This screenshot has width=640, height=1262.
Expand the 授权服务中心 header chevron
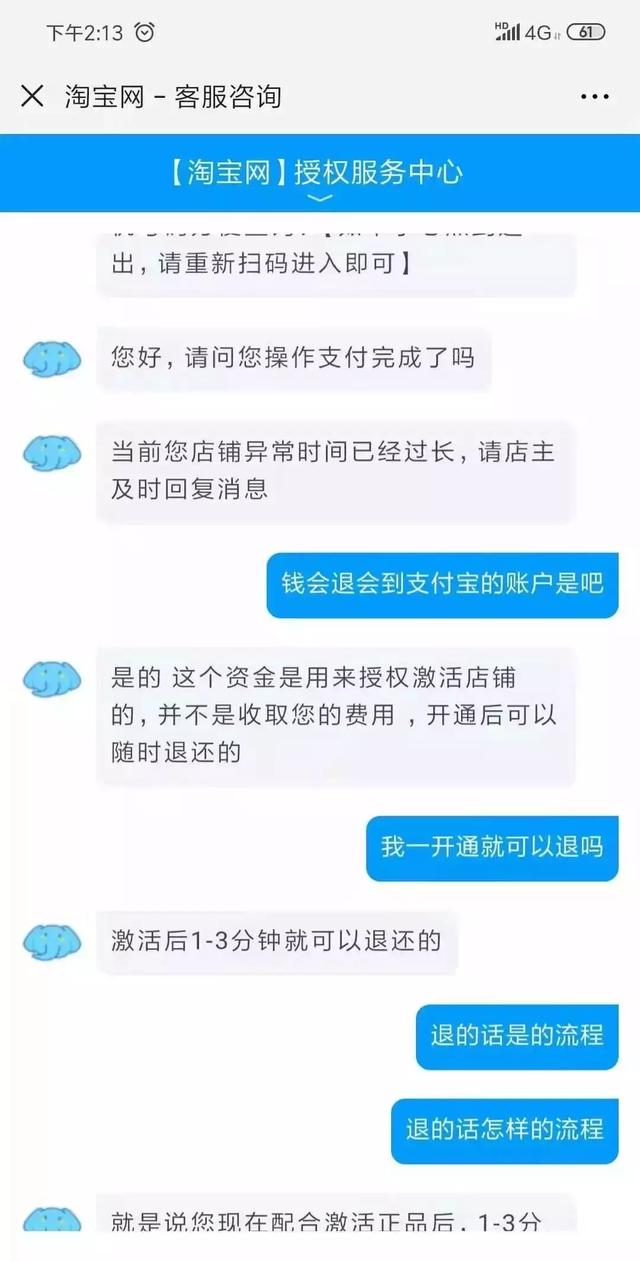[x=319, y=199]
